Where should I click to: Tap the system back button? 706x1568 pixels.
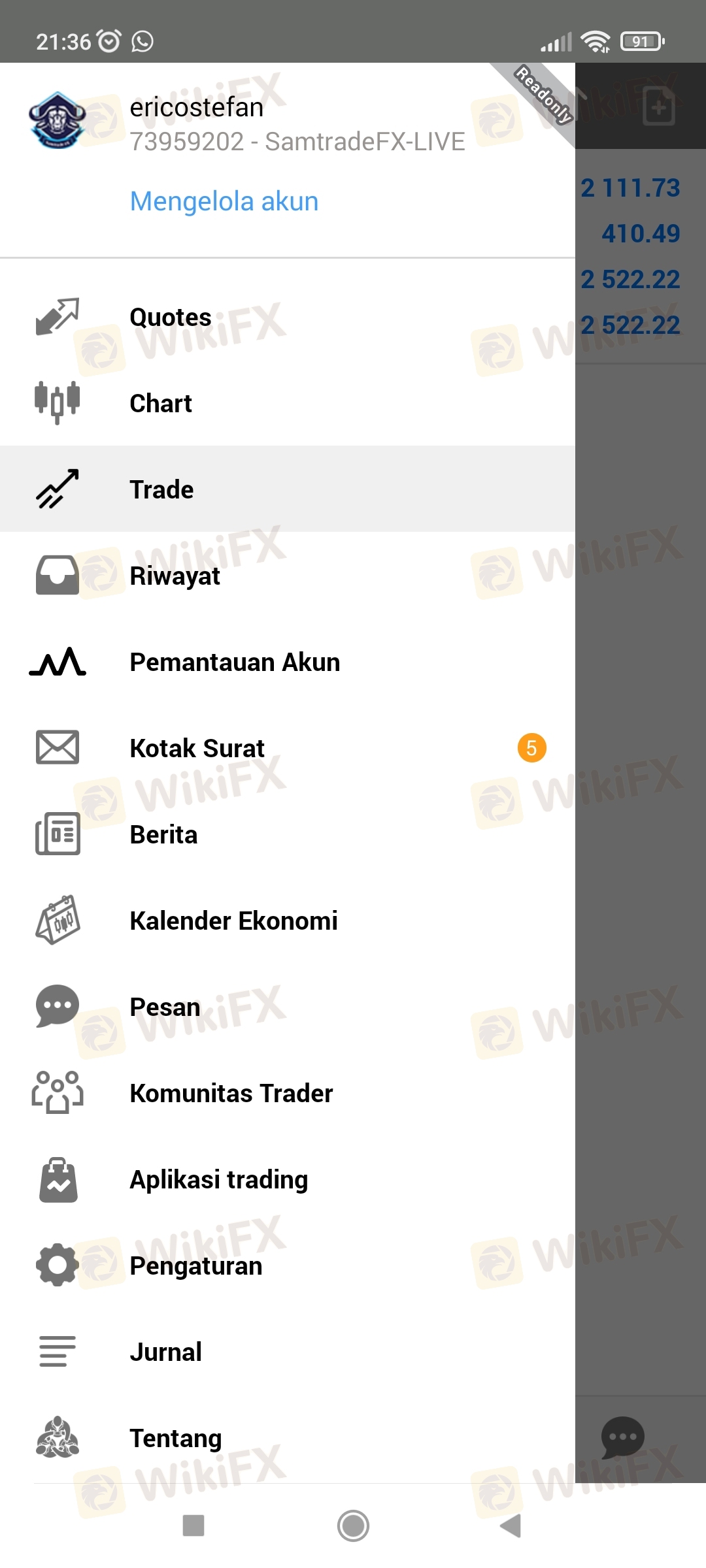511,1526
